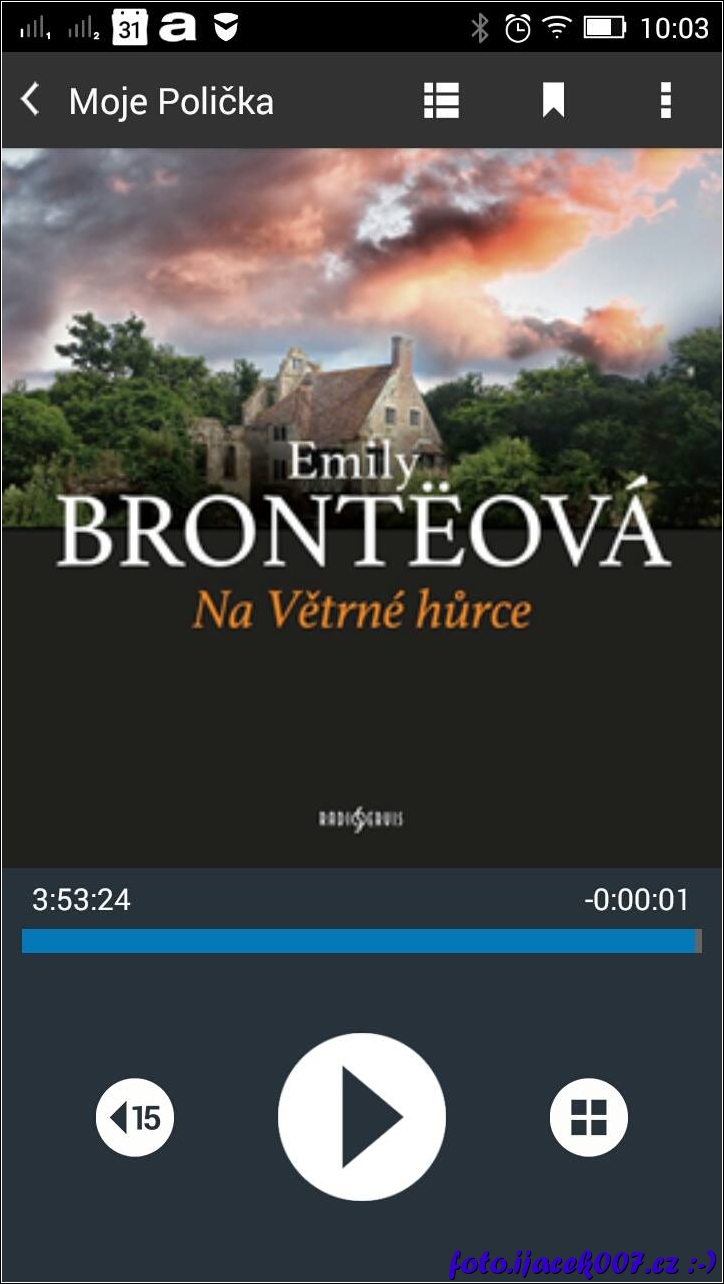
Task: Play the audiobook
Action: point(362,1116)
